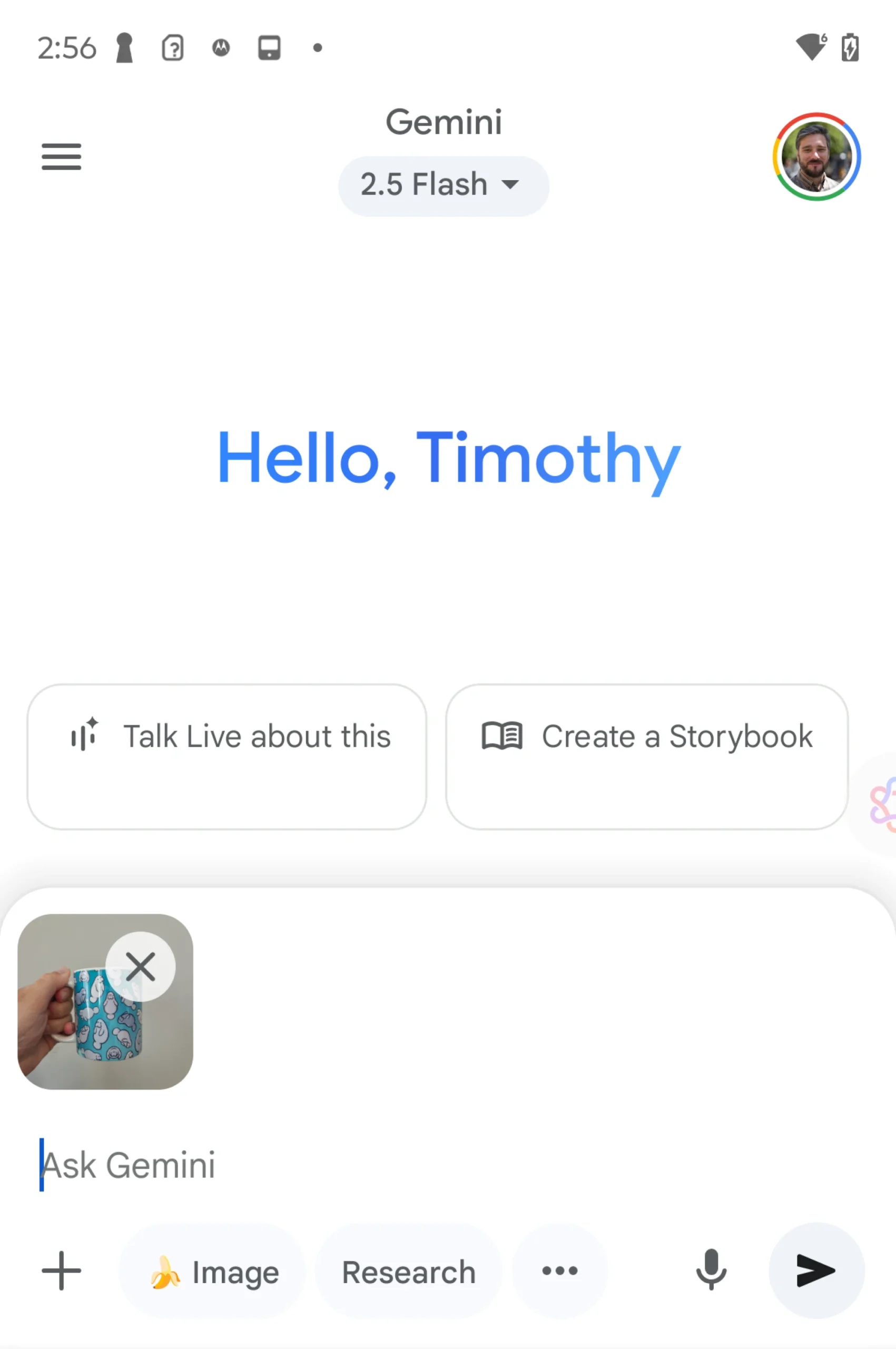This screenshot has height=1349, width=896.
Task: Tap the Talk Live waveform icon
Action: [x=85, y=736]
